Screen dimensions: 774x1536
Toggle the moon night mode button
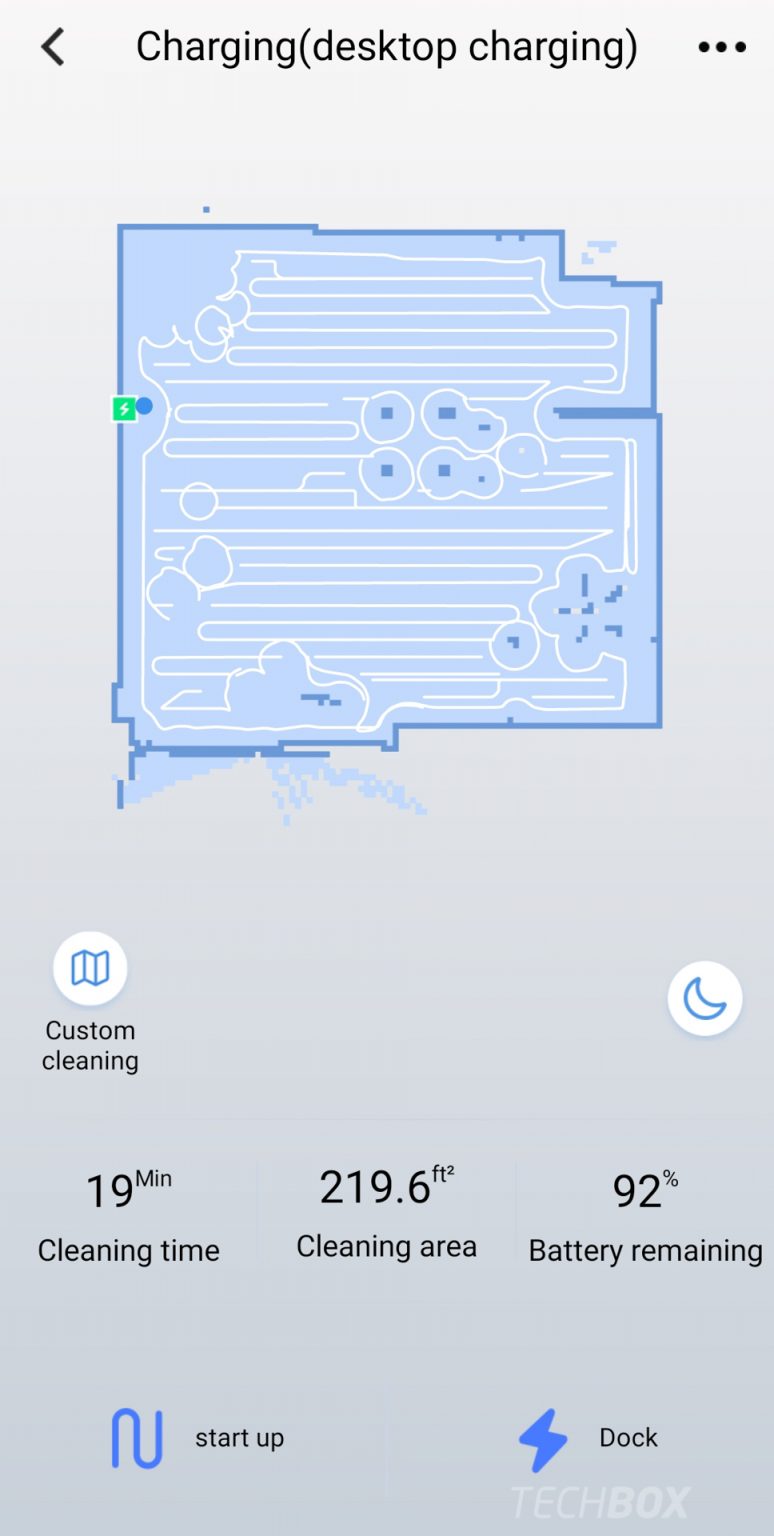(x=705, y=998)
